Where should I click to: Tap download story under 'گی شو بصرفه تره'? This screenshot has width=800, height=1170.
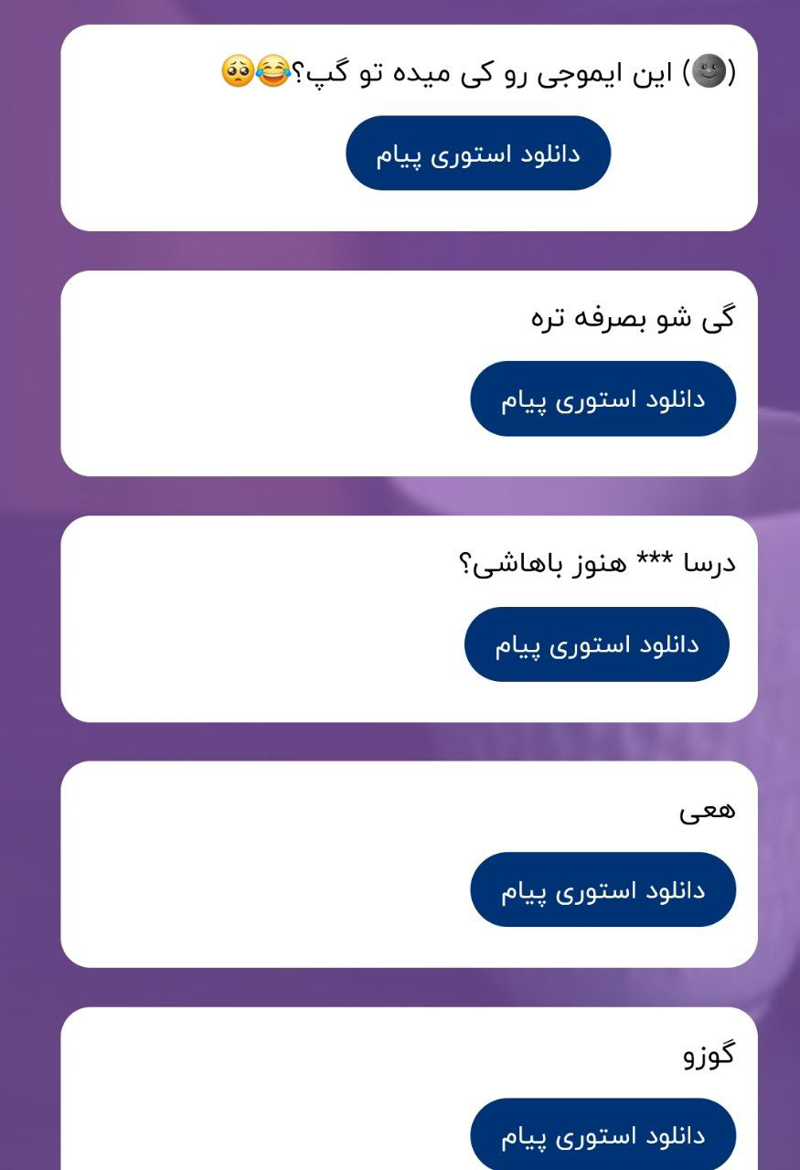(x=603, y=399)
